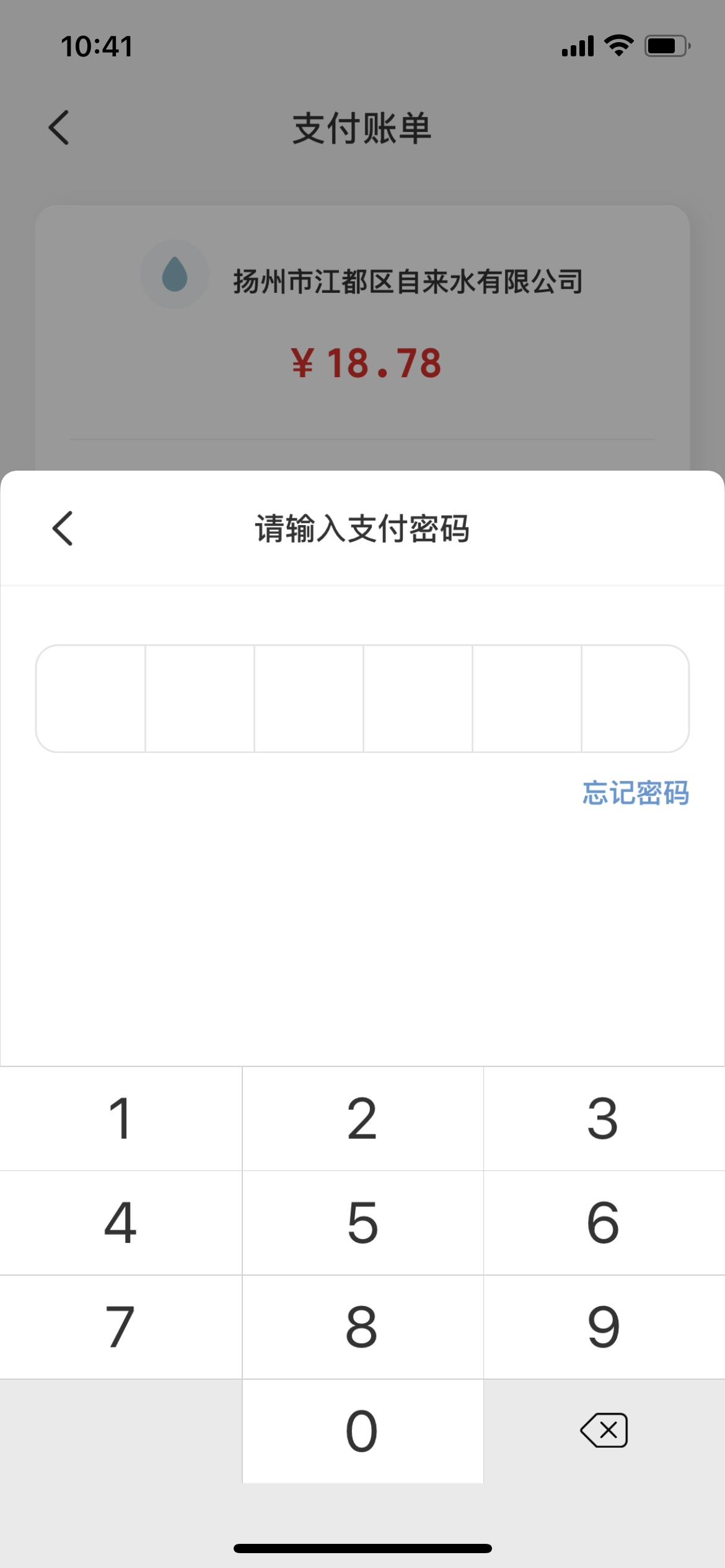Tap the payment password entry boxes
This screenshot has height=1568, width=725.
pyautogui.click(x=362, y=699)
